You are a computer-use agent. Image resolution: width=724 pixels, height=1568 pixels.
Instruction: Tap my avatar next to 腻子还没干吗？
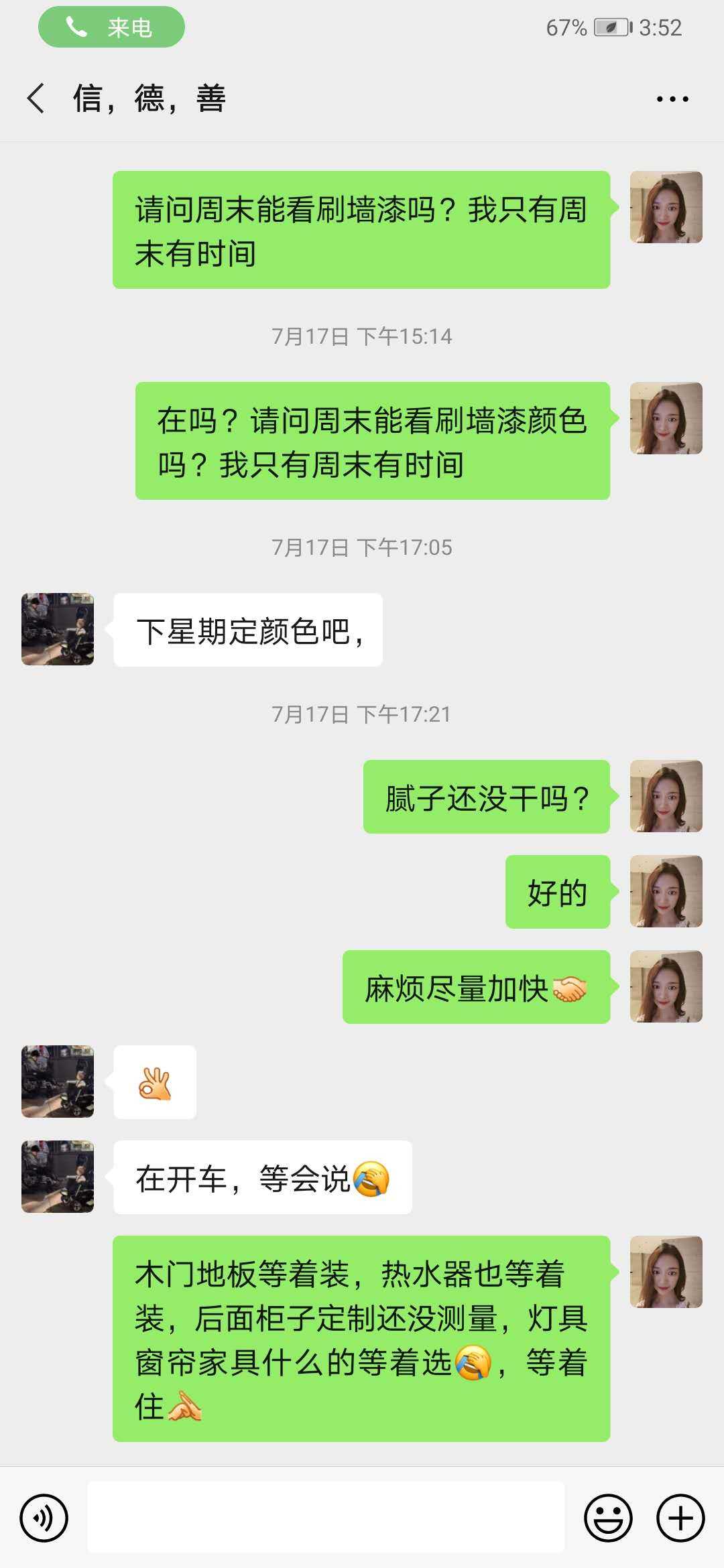tap(666, 796)
